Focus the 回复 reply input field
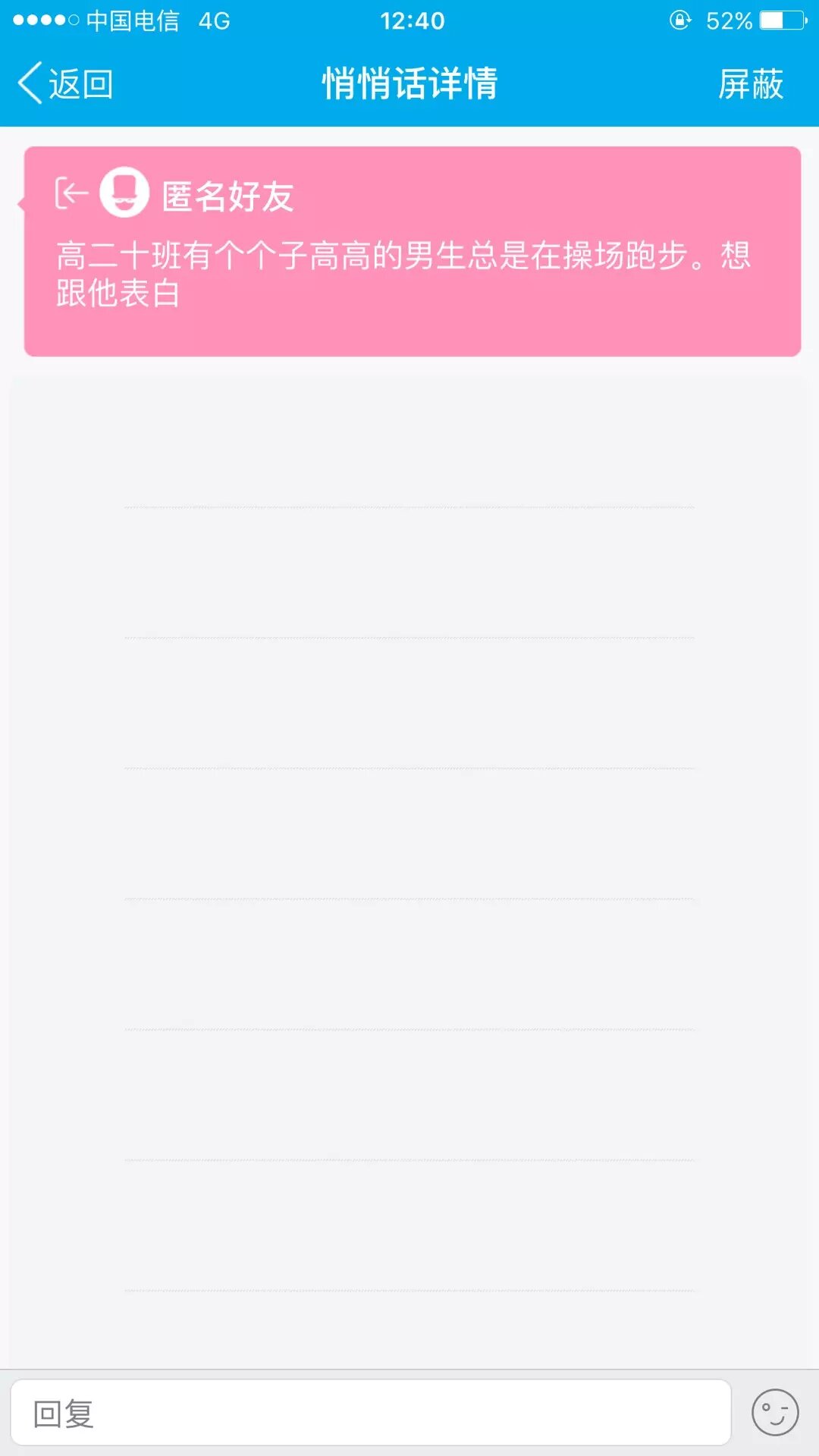The image size is (819, 1456). point(370,1413)
